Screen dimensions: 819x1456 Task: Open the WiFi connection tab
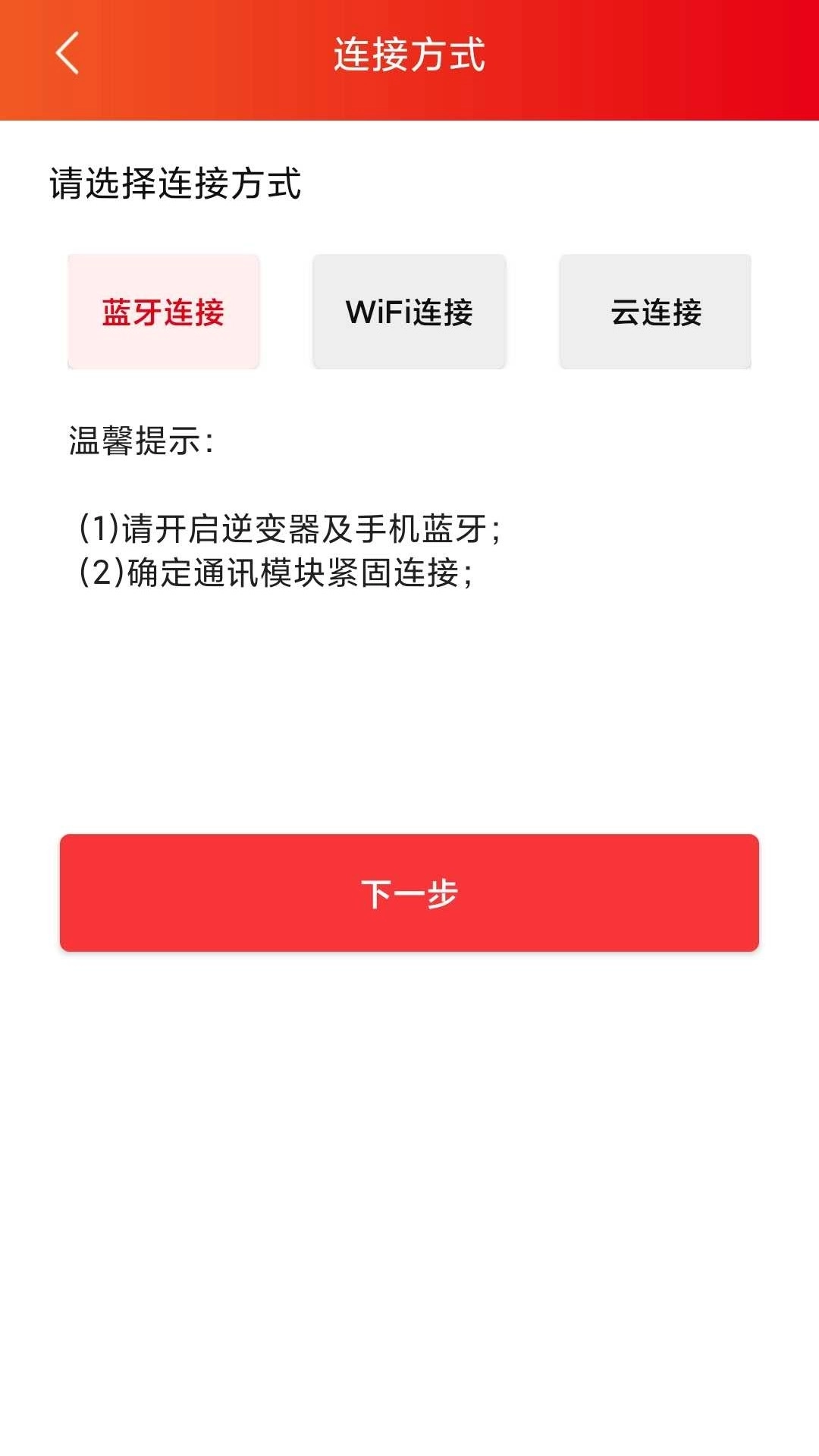409,312
